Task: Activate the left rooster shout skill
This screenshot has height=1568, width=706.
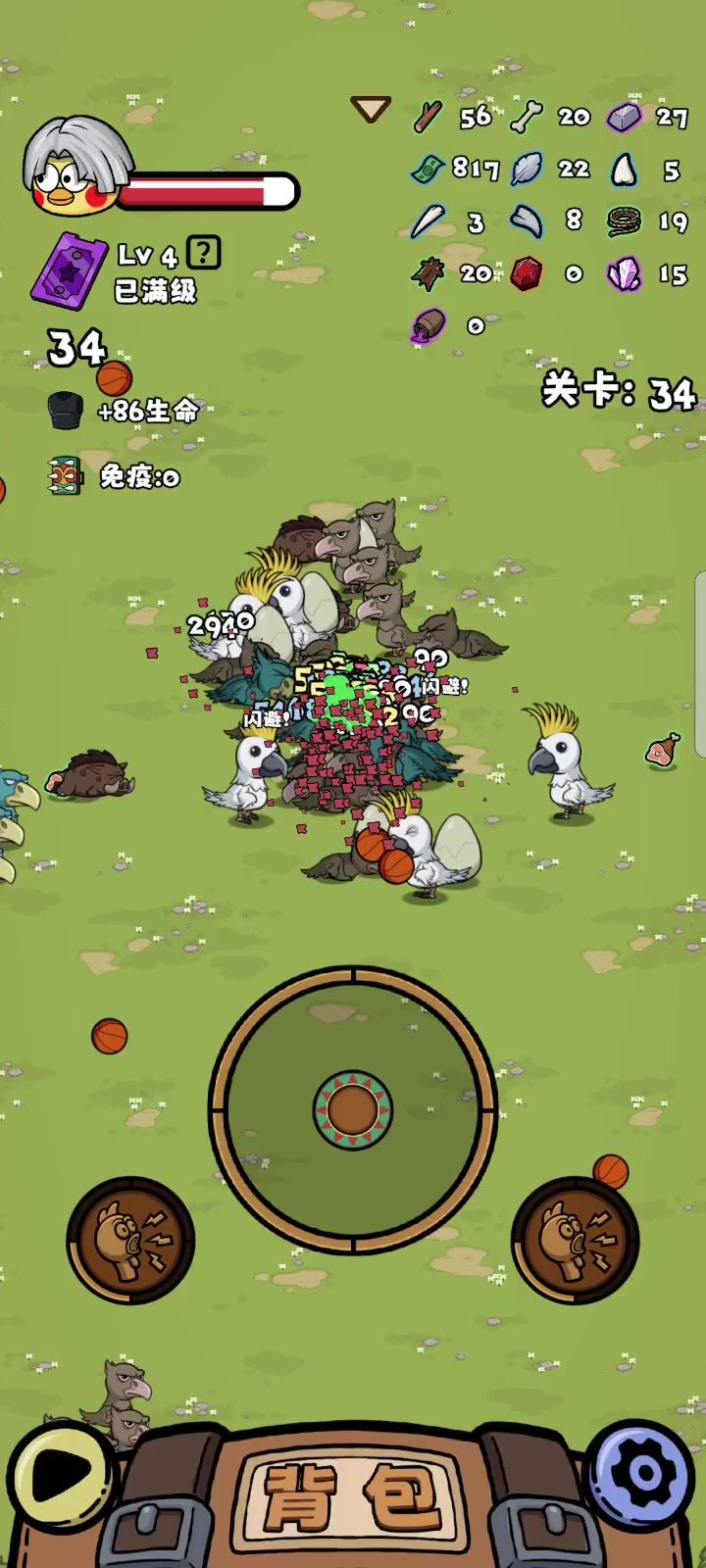Action: [x=130, y=1241]
